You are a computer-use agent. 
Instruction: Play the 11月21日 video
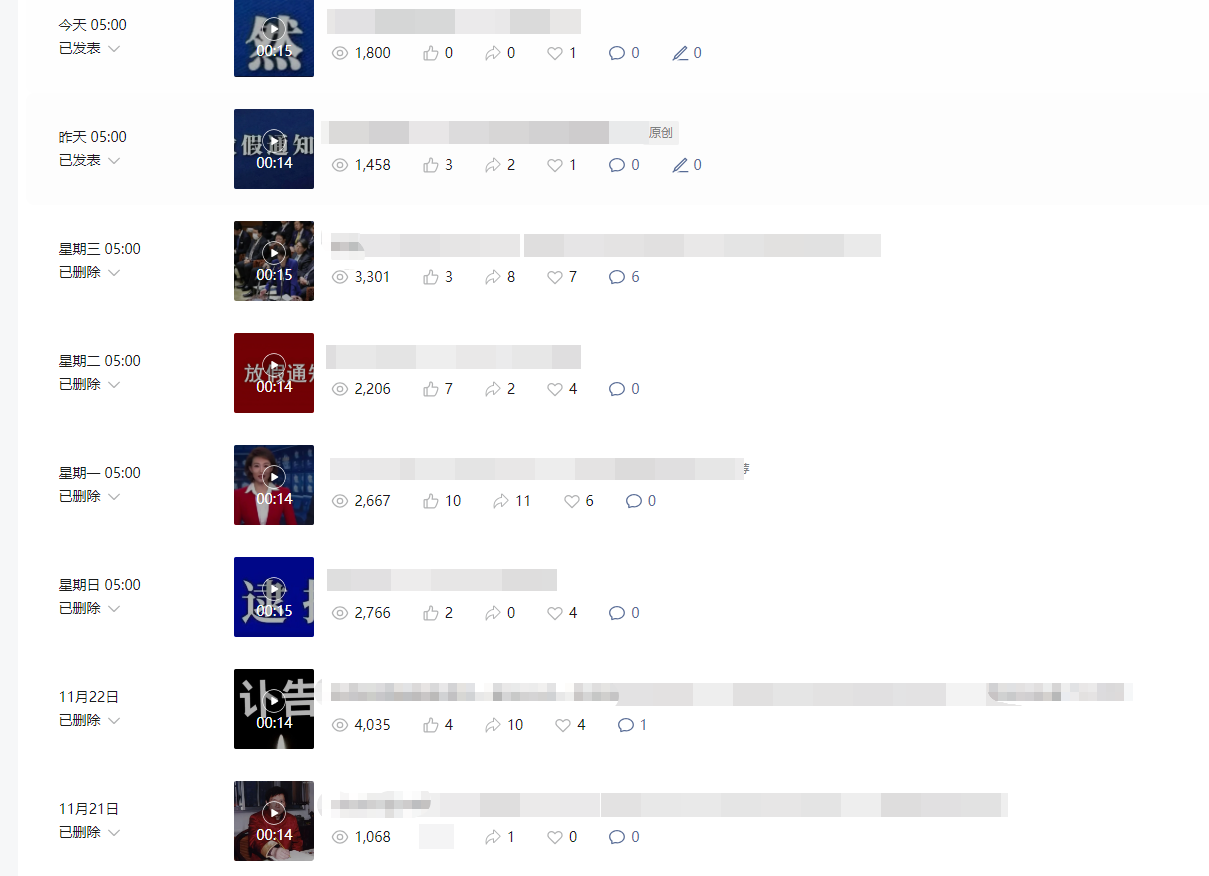click(274, 813)
